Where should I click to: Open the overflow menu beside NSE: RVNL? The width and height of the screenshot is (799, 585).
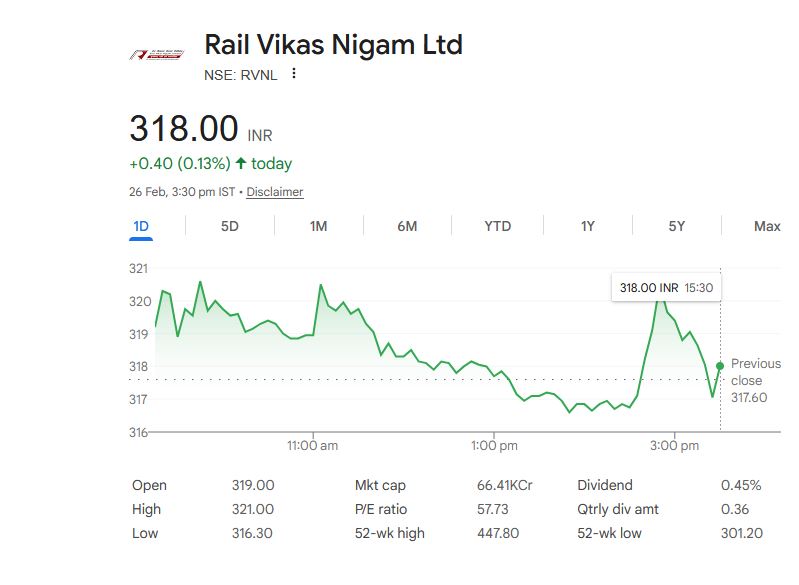tap(293, 73)
